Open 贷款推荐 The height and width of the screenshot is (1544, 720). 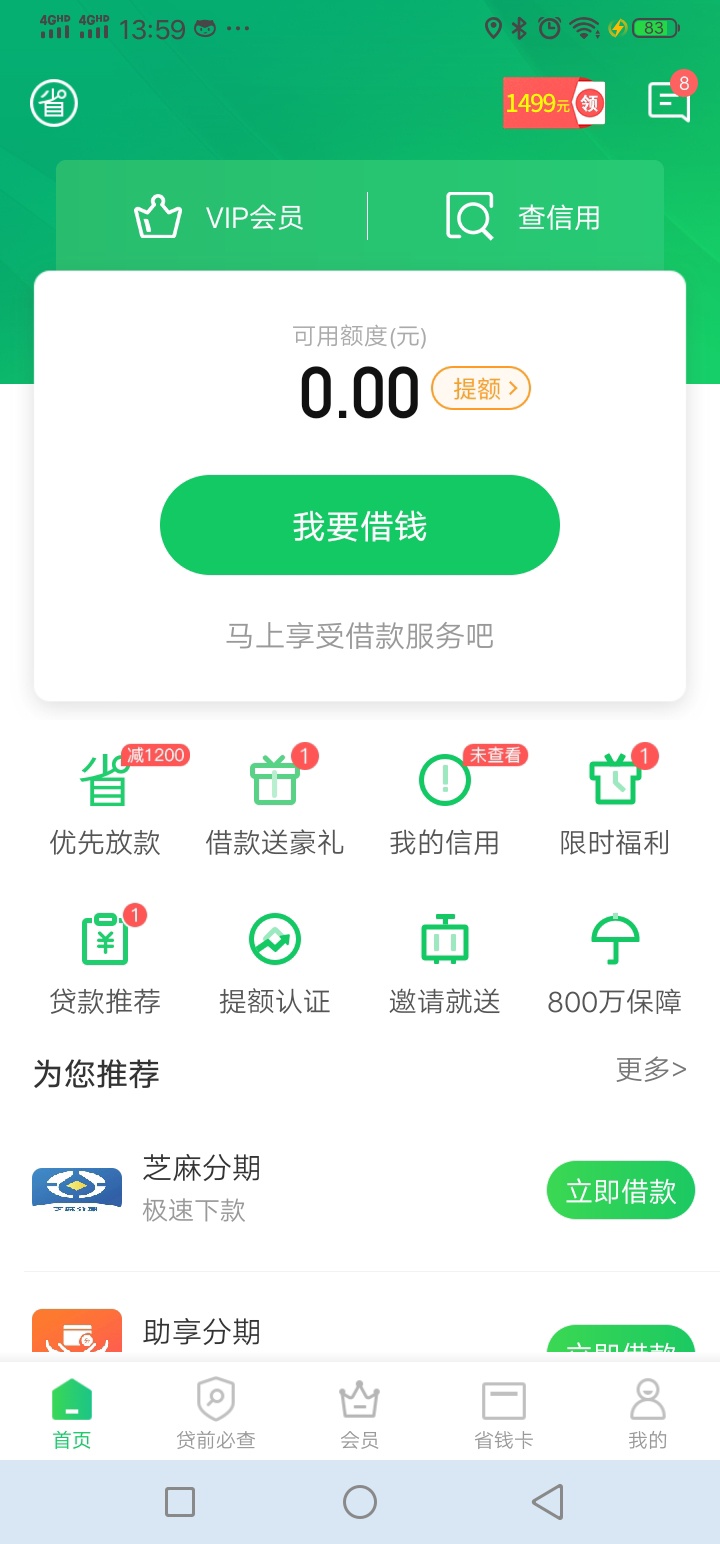coord(105,960)
